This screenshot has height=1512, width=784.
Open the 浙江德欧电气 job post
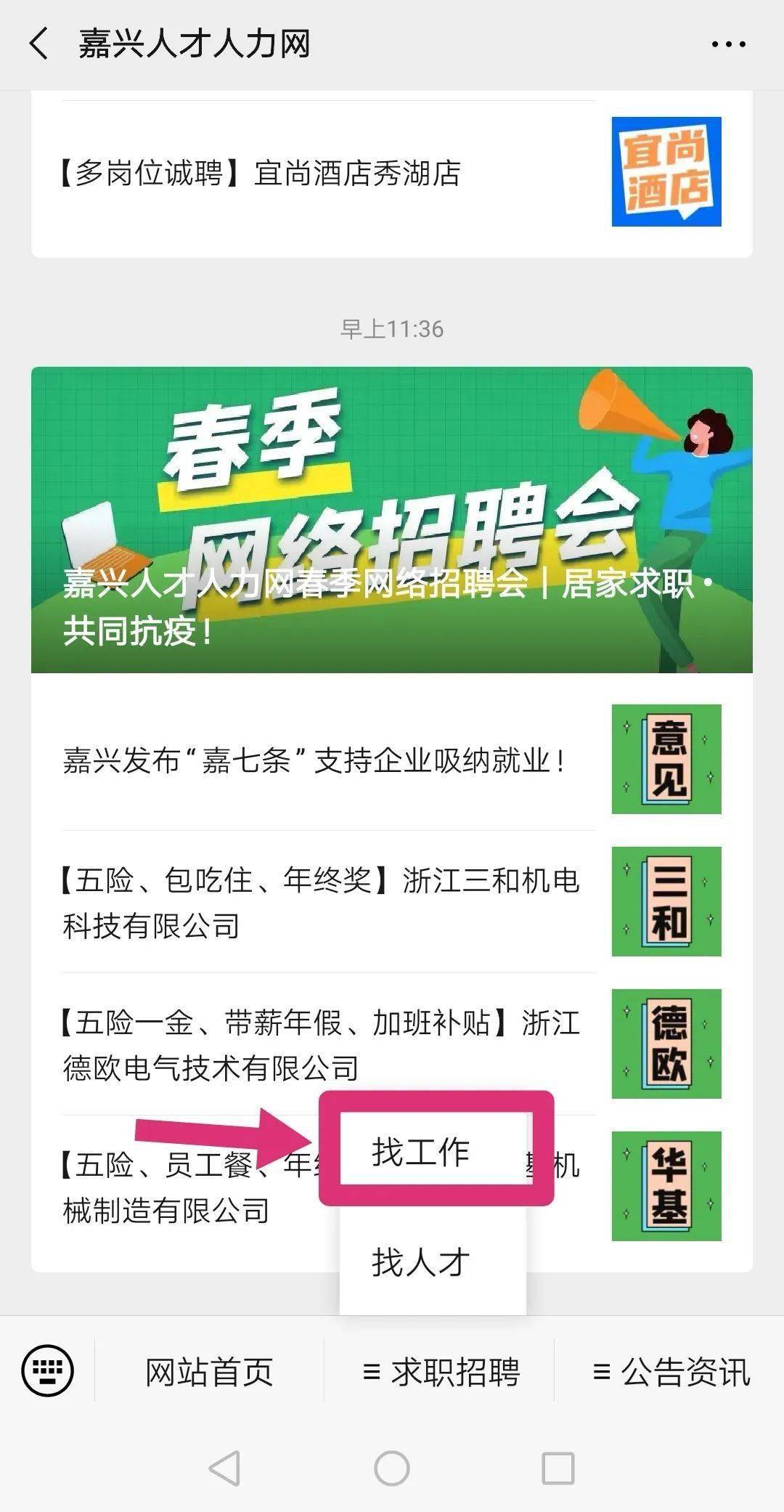(x=392, y=1044)
